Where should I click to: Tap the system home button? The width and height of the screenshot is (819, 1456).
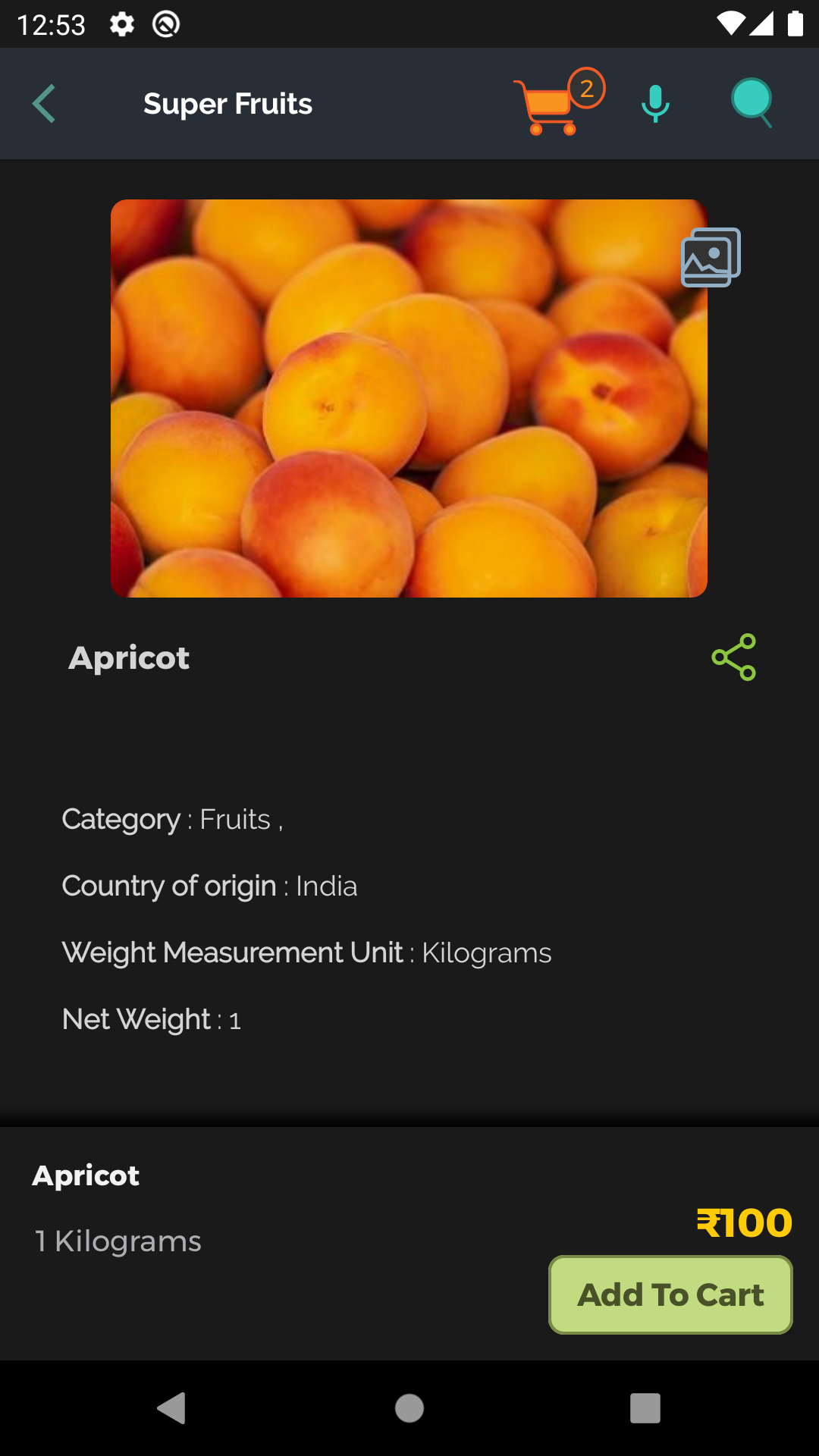(409, 1408)
